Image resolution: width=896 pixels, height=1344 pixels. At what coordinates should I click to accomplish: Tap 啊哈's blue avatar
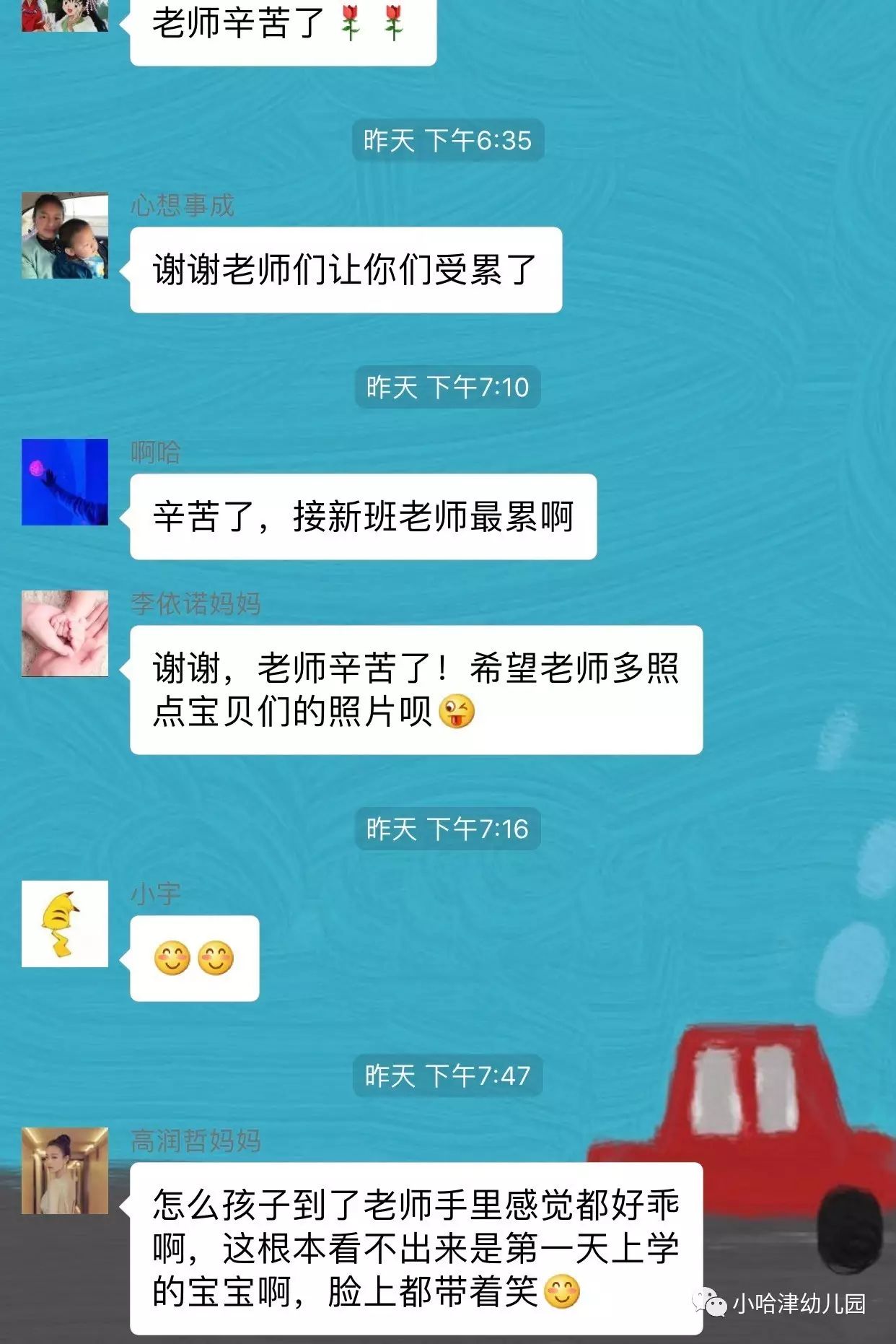tap(65, 481)
